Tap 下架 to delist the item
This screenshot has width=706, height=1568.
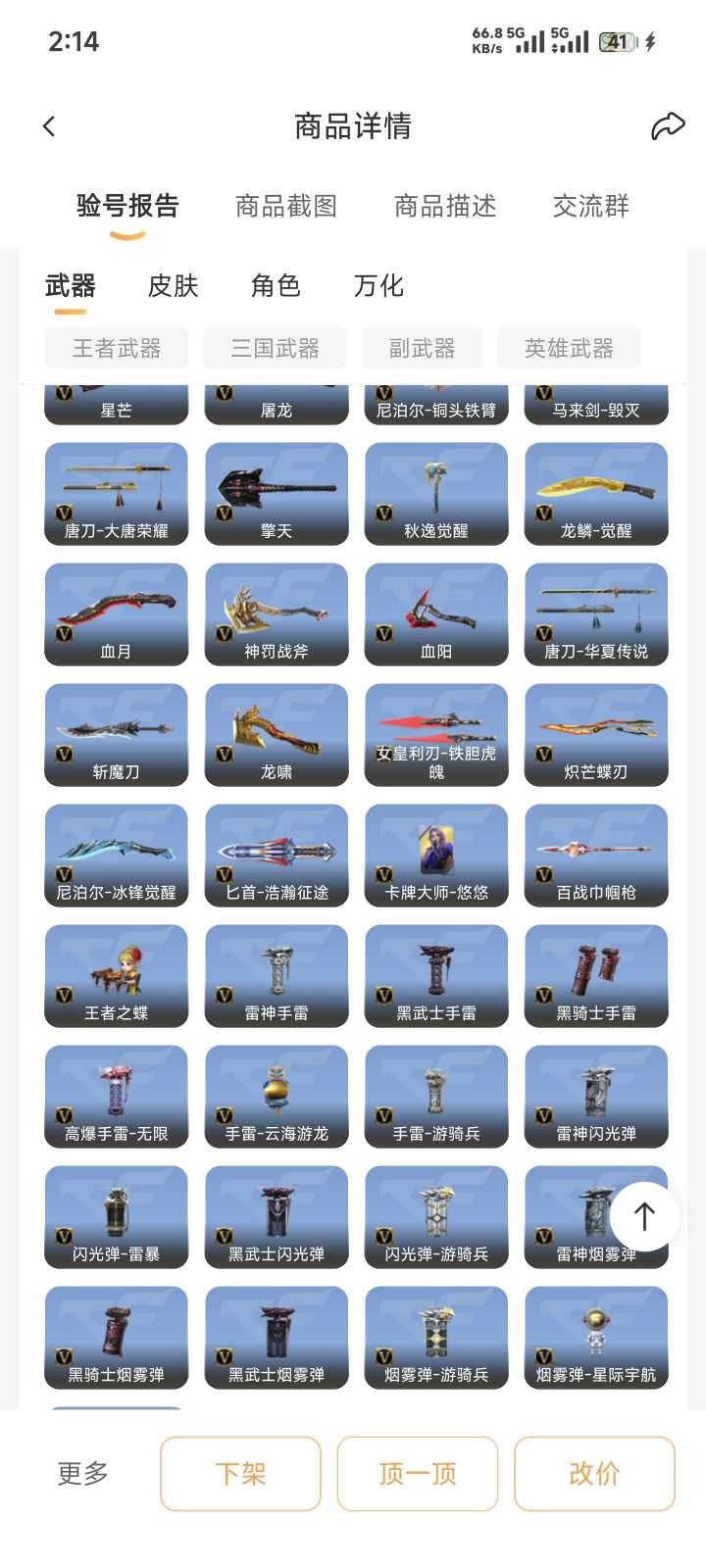(x=241, y=1474)
